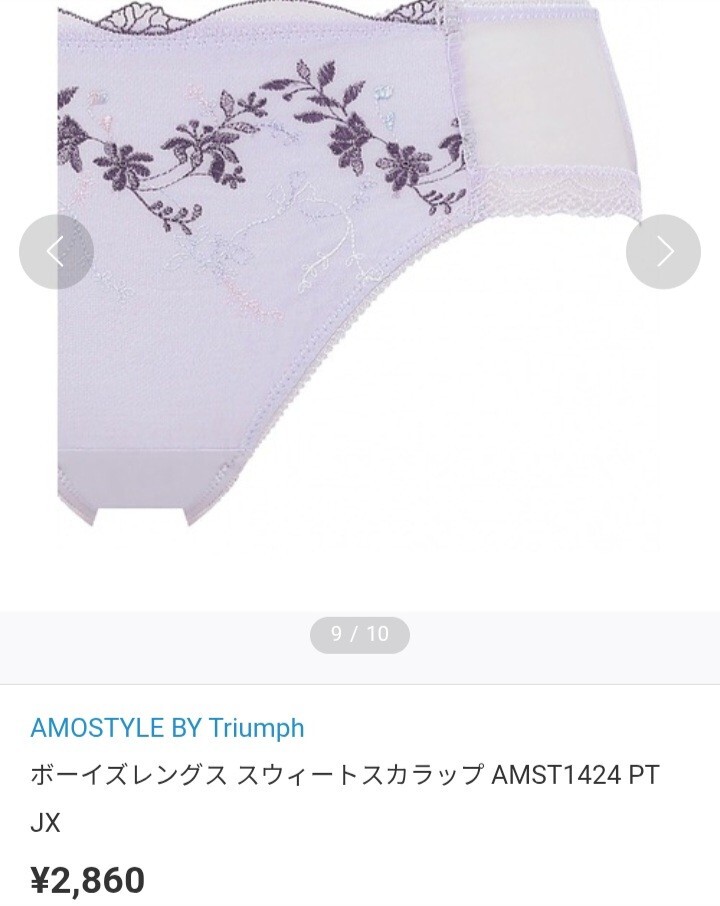The image size is (720, 906).
Task: Go to the previous product image
Action: click(56, 252)
